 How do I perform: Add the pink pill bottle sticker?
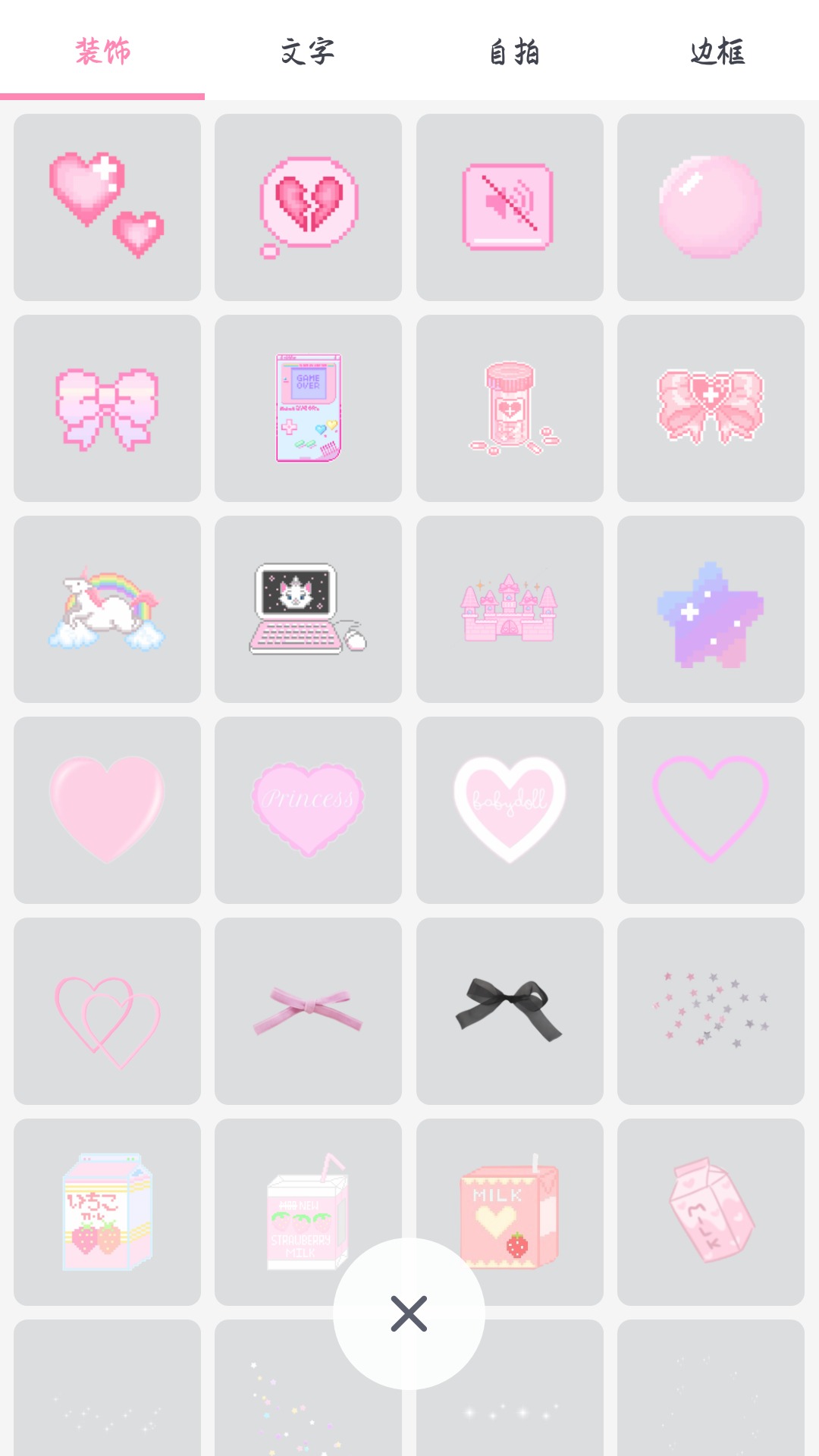pyautogui.click(x=510, y=408)
